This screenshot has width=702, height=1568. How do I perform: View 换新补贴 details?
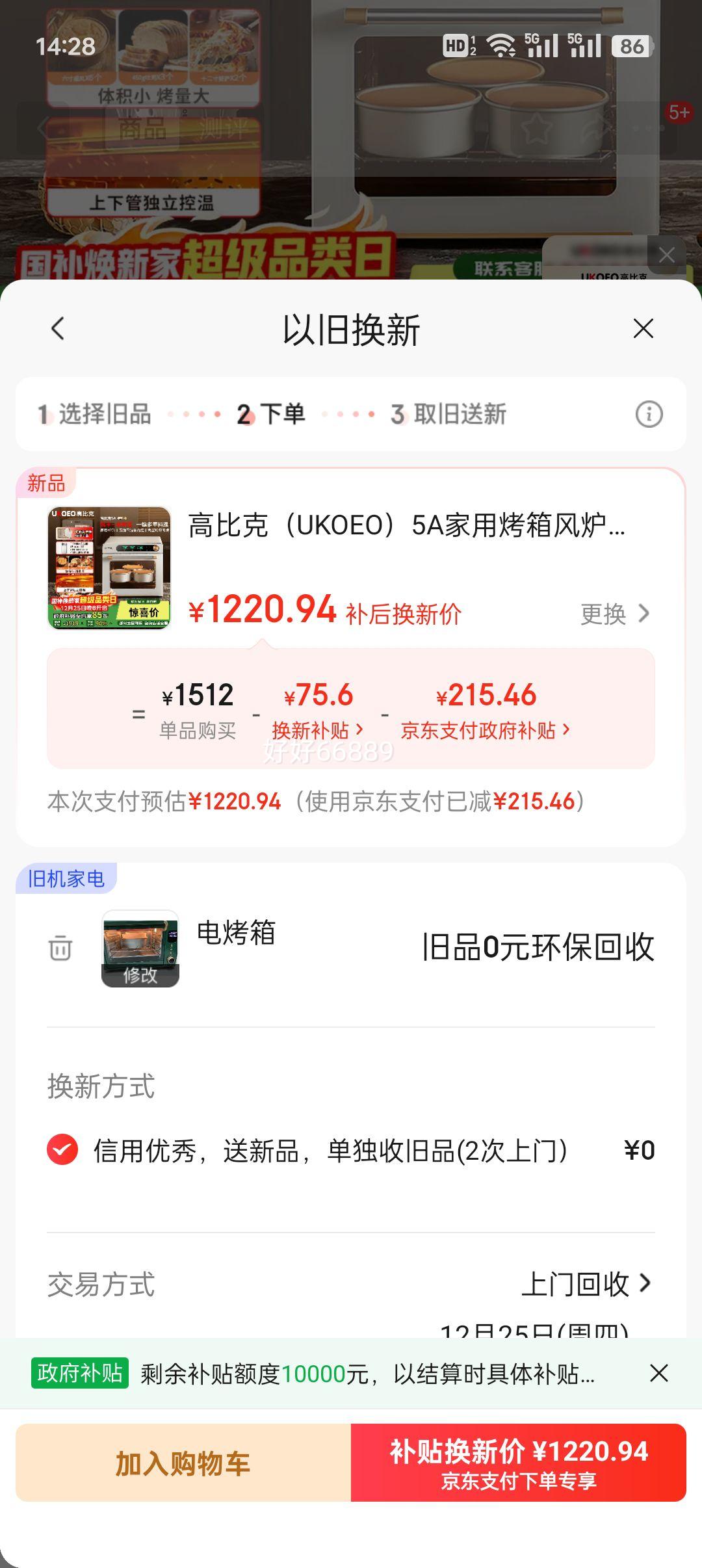pos(317,730)
